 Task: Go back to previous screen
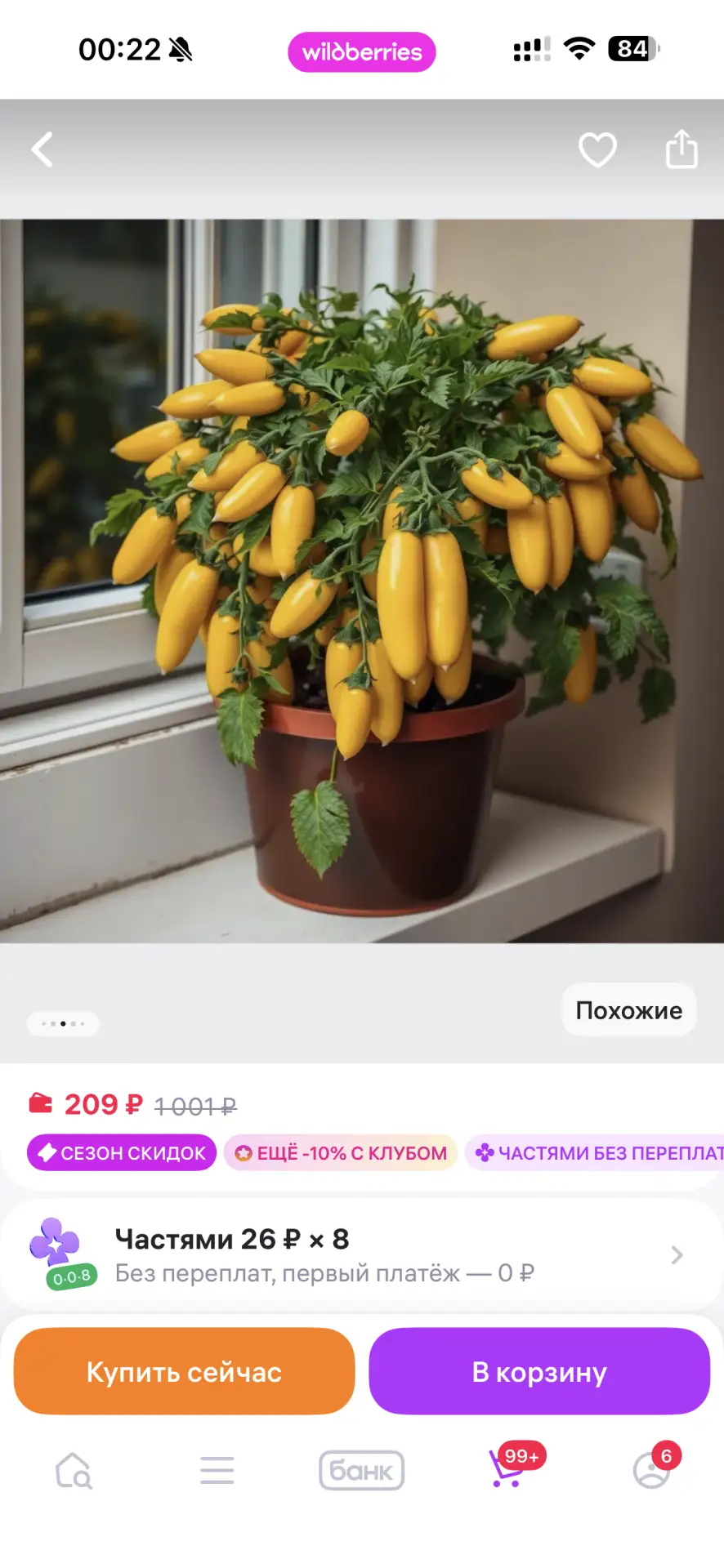click(42, 149)
